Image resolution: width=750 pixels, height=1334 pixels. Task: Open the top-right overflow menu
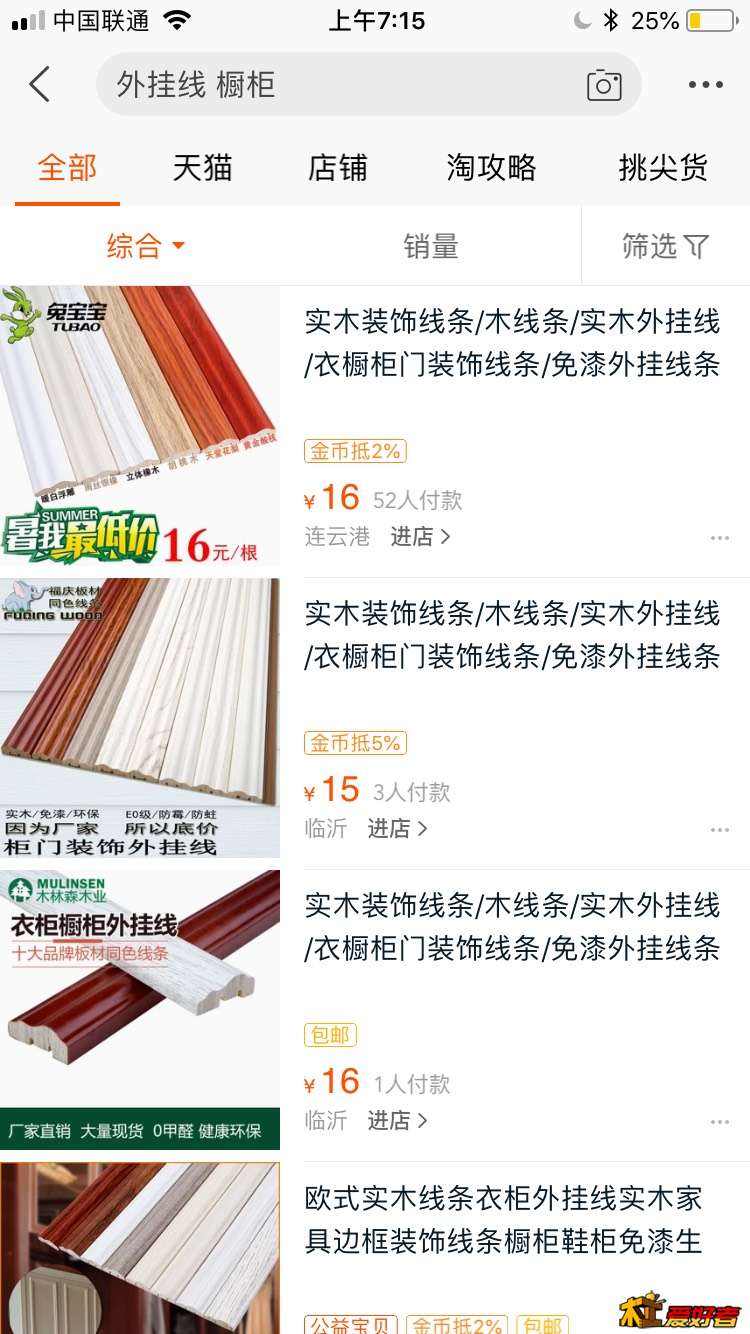click(x=705, y=85)
